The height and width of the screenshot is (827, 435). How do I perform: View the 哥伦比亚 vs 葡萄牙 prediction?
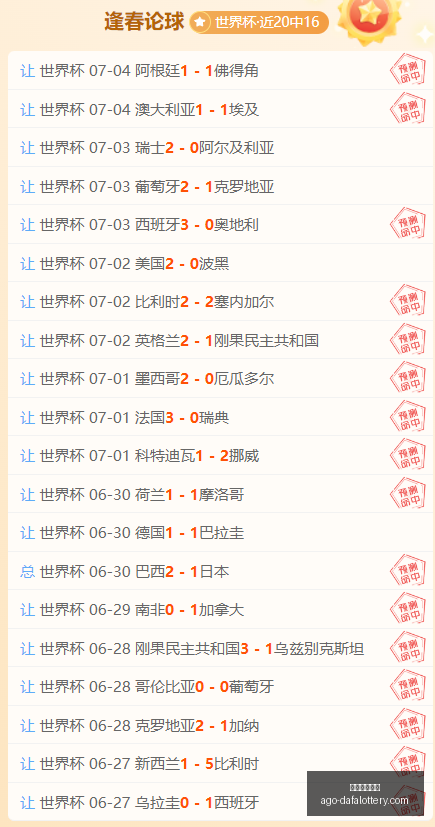[x=220, y=687]
